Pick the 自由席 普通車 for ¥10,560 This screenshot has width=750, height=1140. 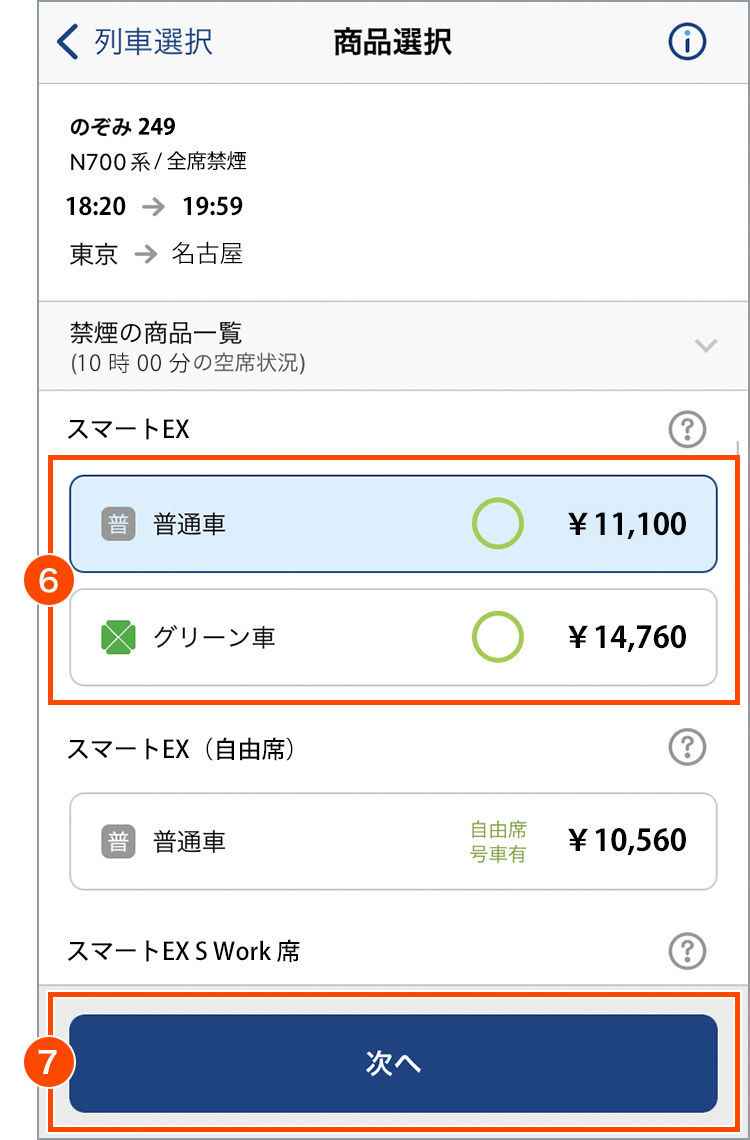[x=393, y=841]
